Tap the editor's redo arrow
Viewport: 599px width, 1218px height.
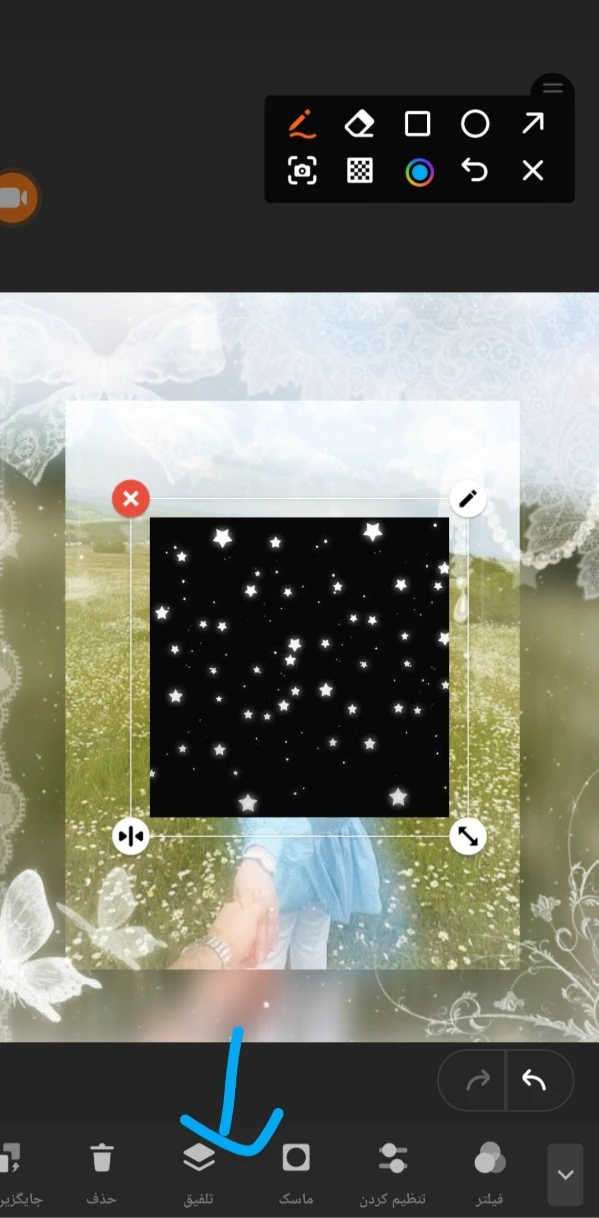click(478, 1080)
